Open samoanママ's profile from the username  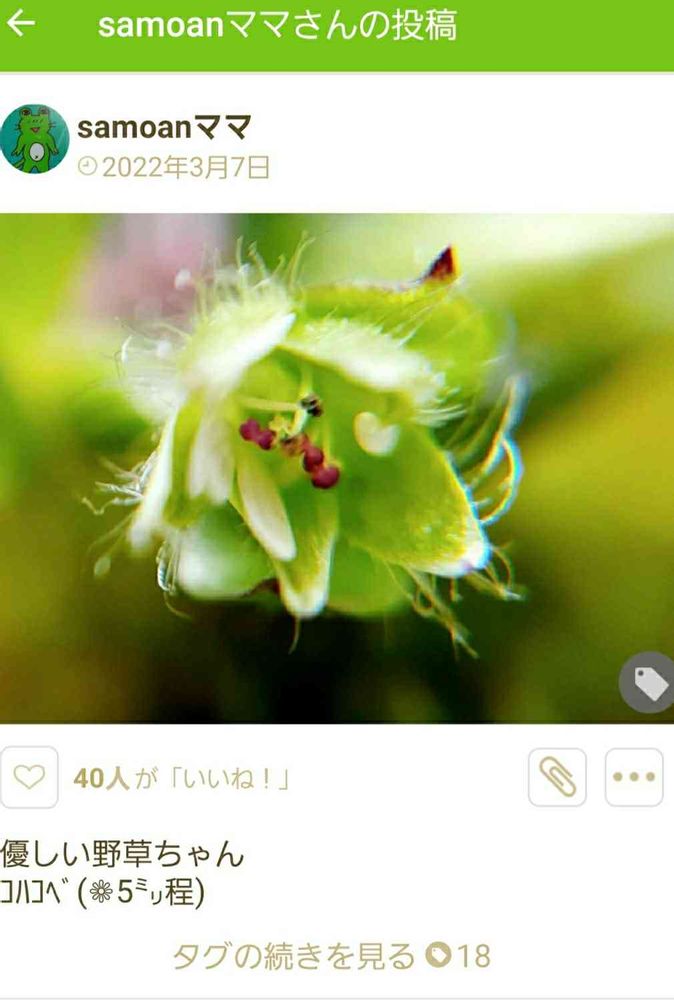tap(164, 127)
